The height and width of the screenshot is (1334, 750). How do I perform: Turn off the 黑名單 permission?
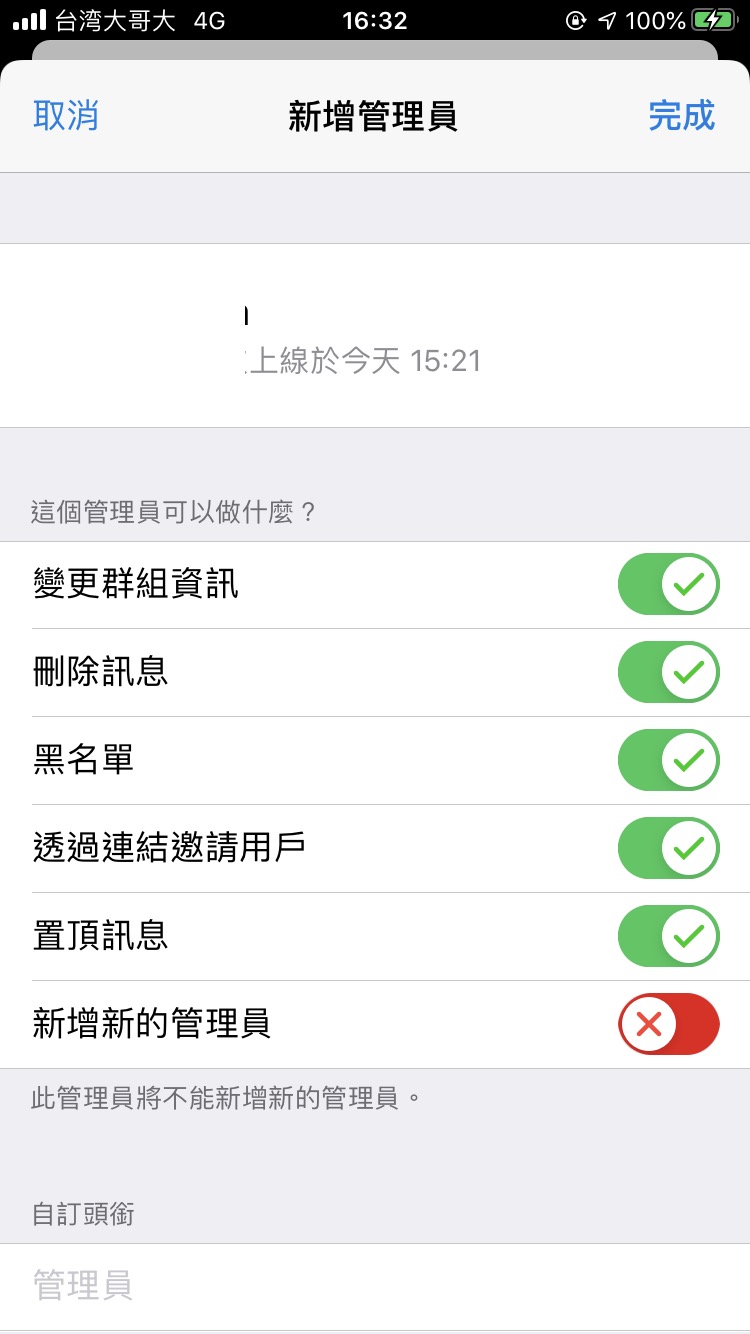[x=669, y=760]
